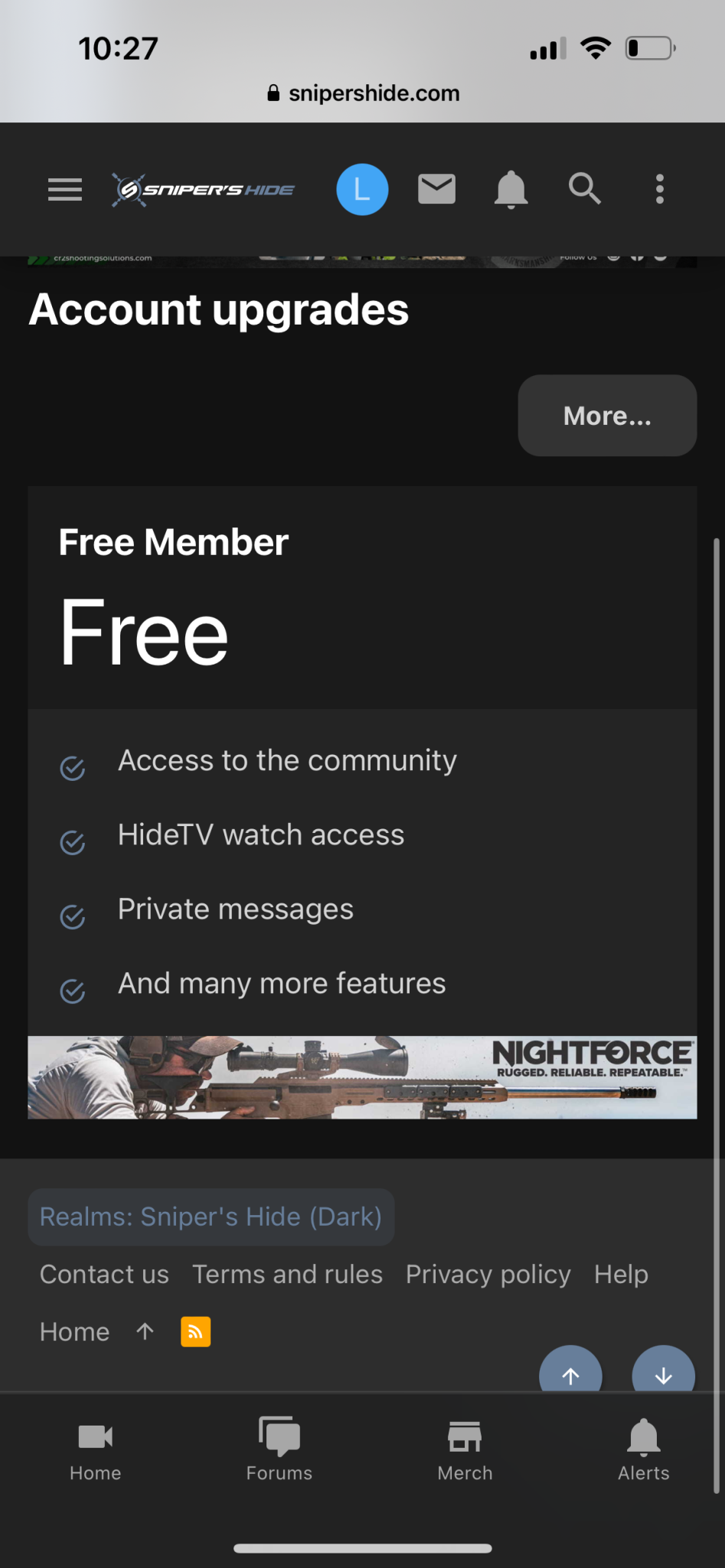The image size is (725, 1568).
Task: Open the header notifications bell
Action: pos(511,189)
